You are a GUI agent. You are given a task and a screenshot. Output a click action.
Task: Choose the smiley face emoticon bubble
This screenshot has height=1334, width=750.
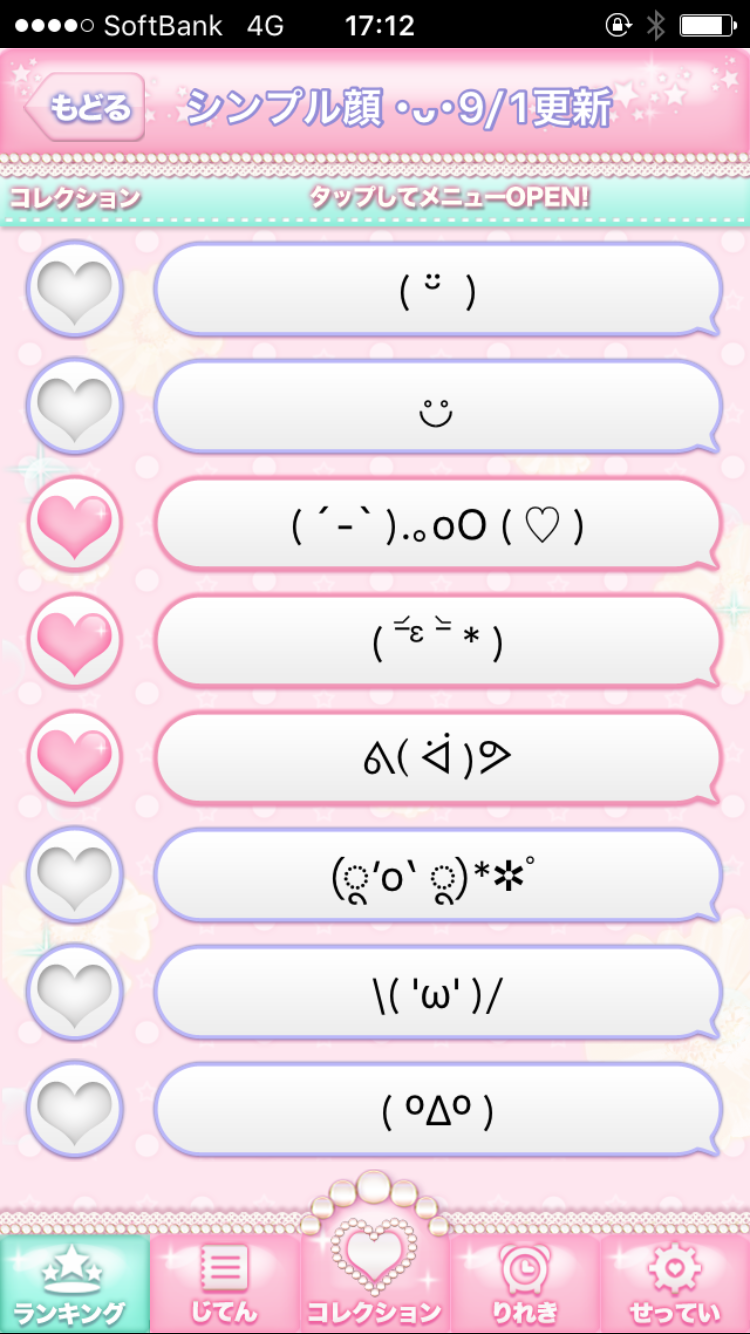[437, 407]
